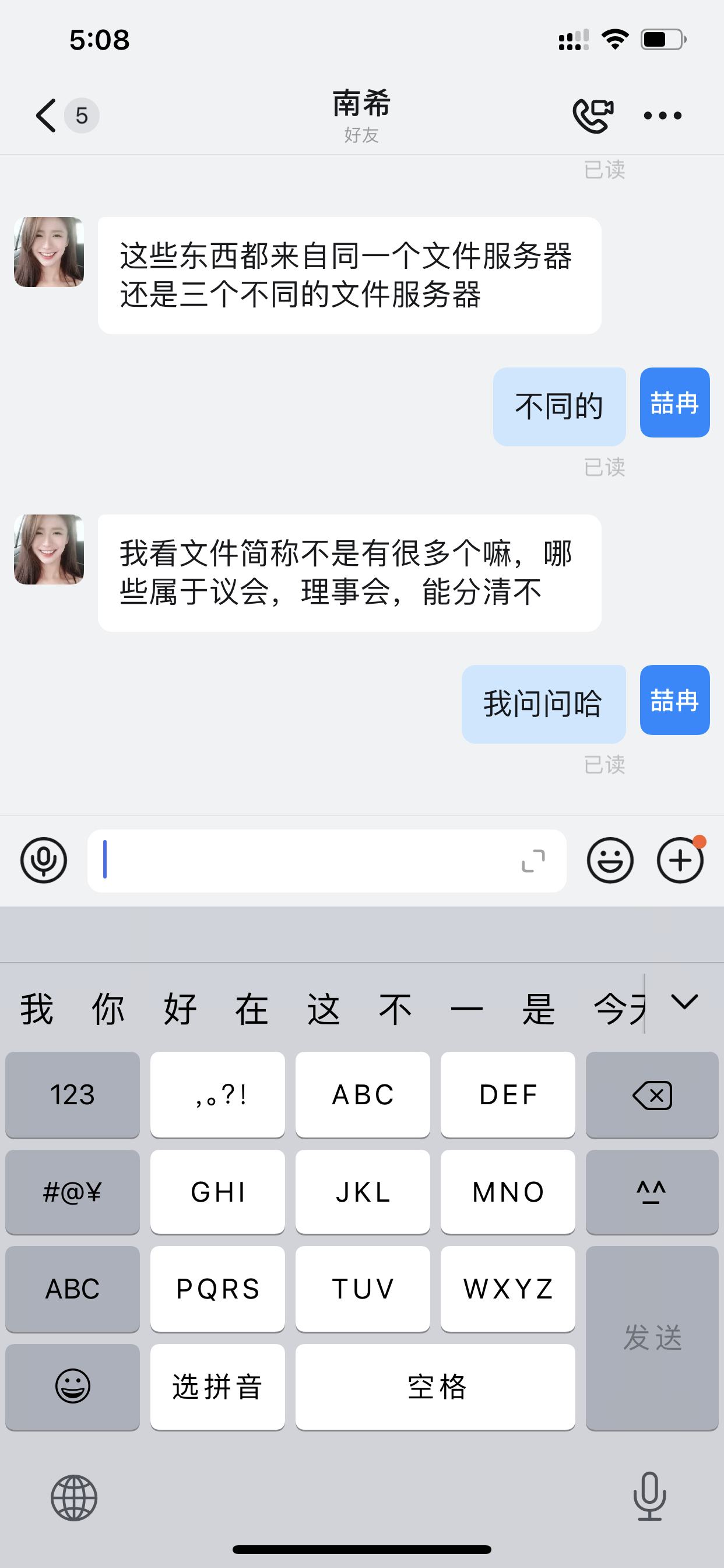Tap the 空格 space key
Viewport: 724px width, 1568px height.
coord(435,1387)
